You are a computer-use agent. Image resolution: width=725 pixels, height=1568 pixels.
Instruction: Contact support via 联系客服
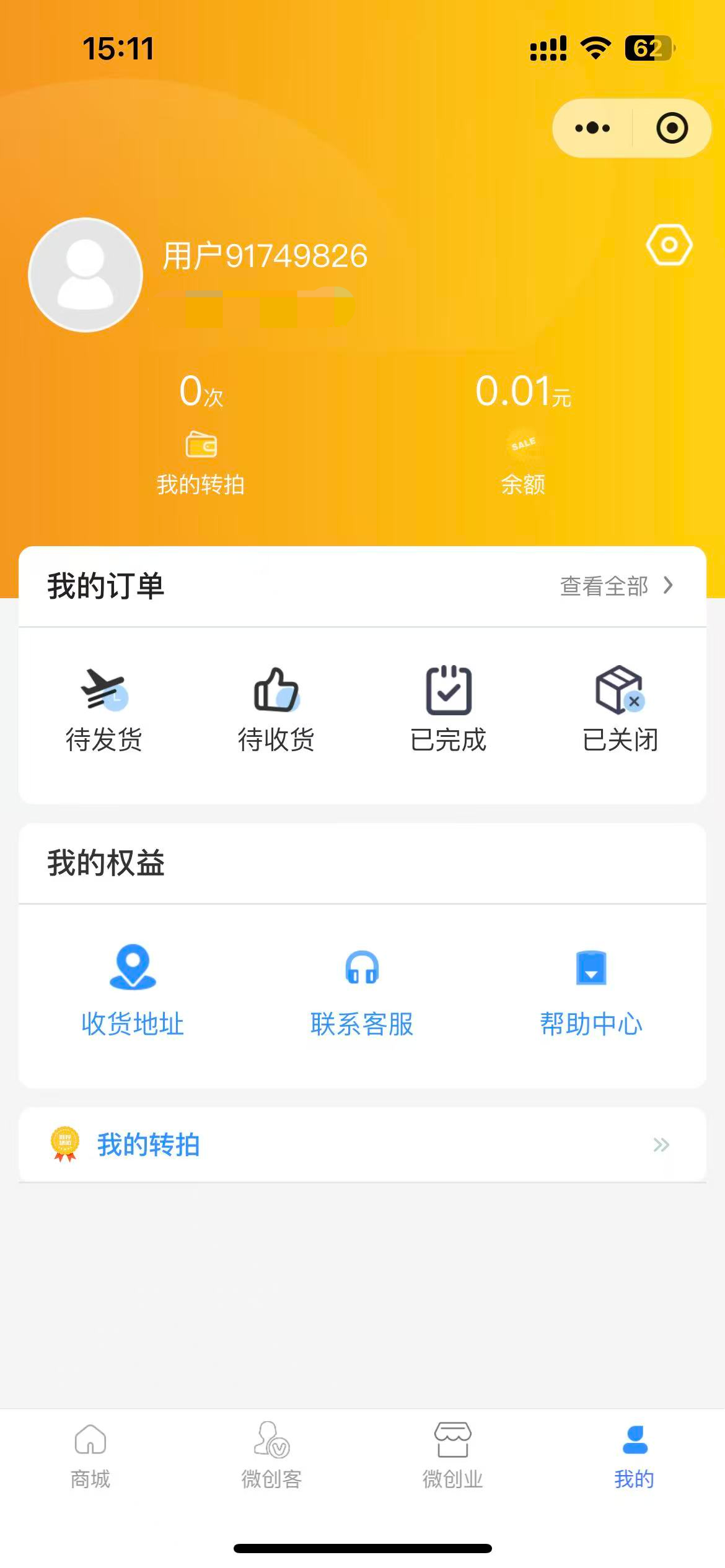coord(362,991)
